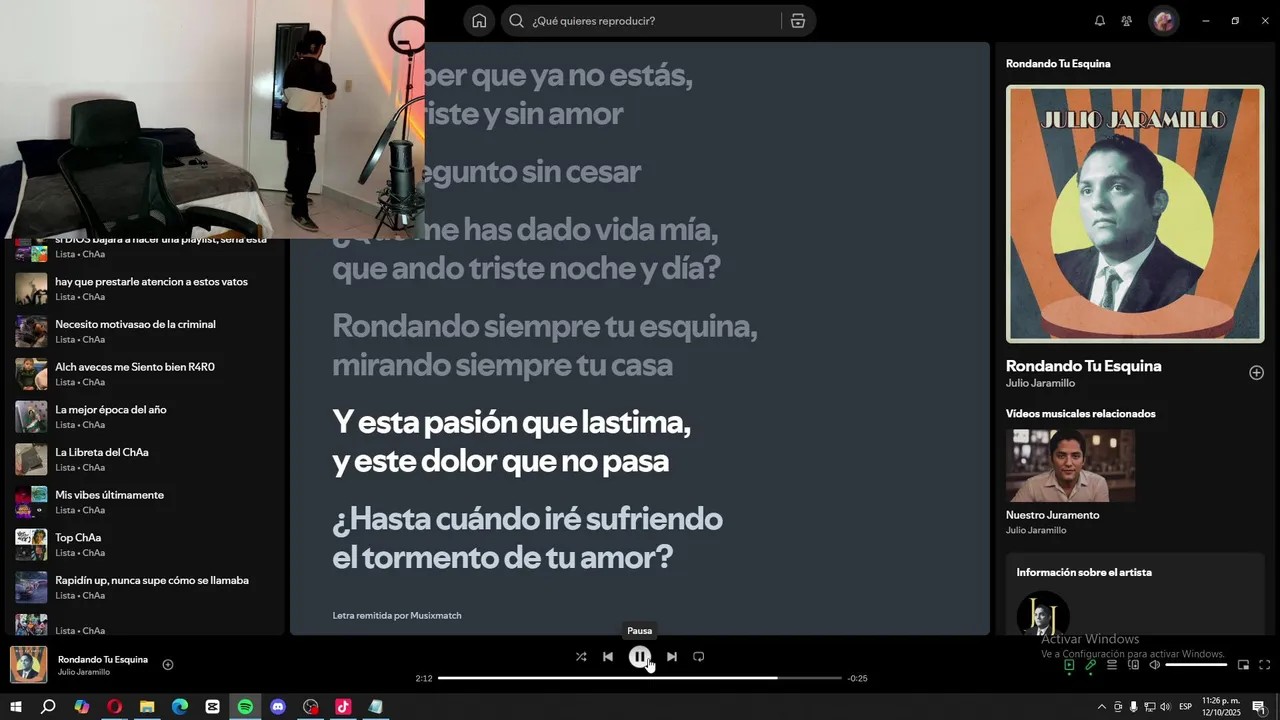Screen dimensions: 1280x720
Task: Go back to the previous track
Action: (x=607, y=657)
